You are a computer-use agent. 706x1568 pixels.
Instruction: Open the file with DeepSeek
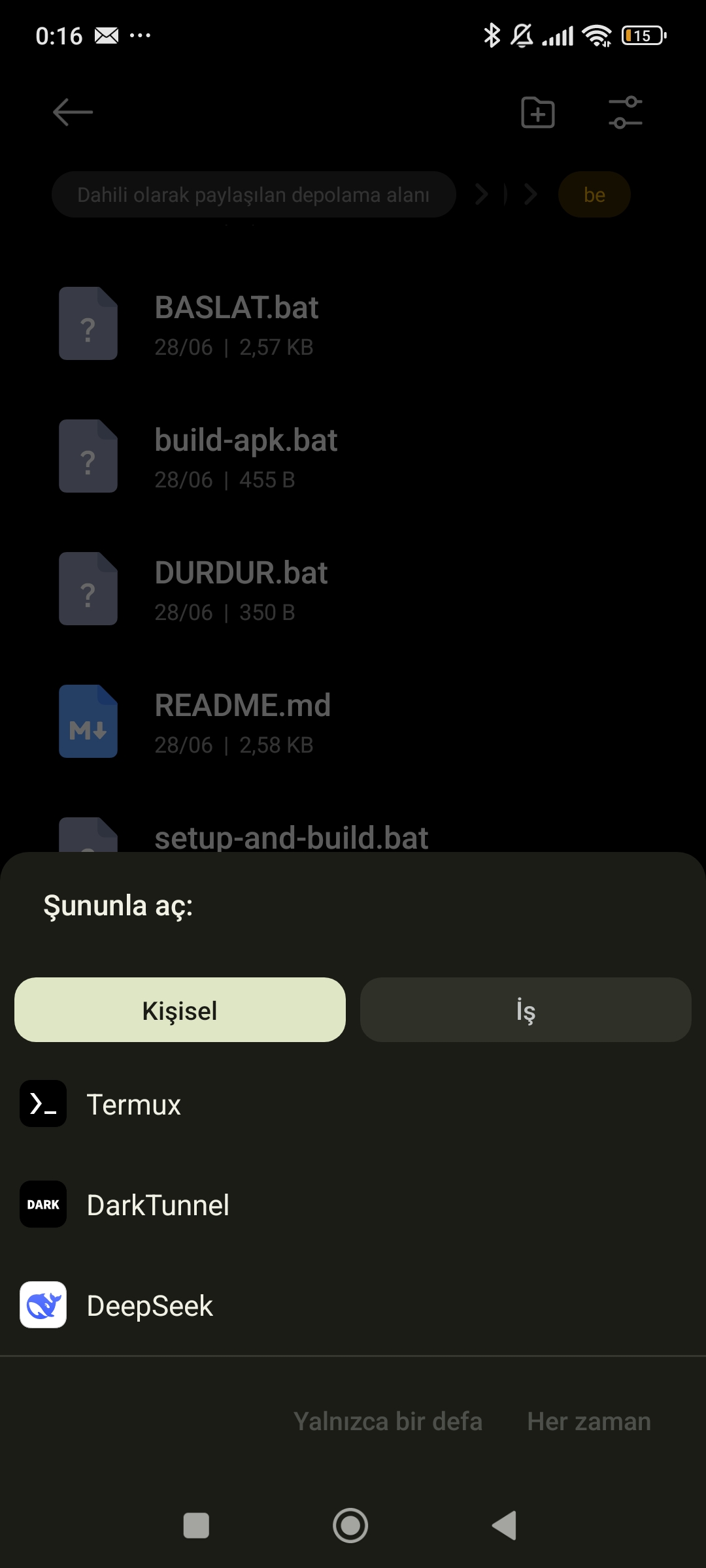tap(353, 1305)
